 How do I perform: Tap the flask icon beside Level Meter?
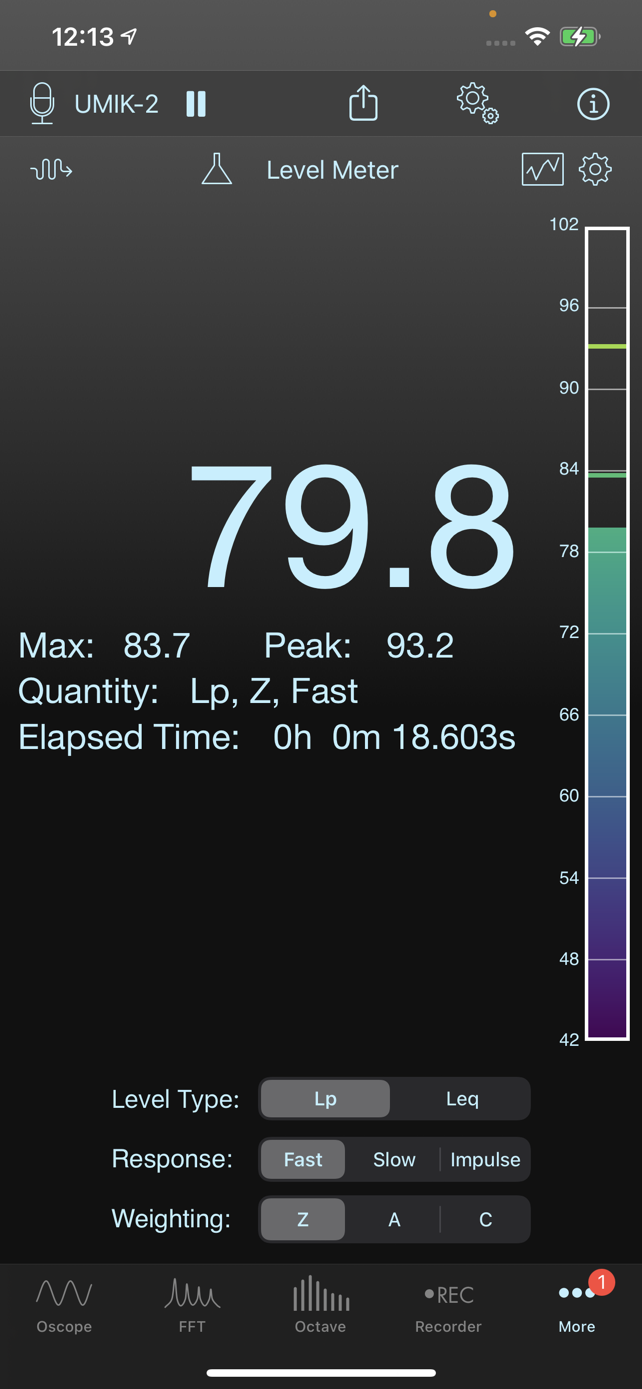tap(216, 170)
